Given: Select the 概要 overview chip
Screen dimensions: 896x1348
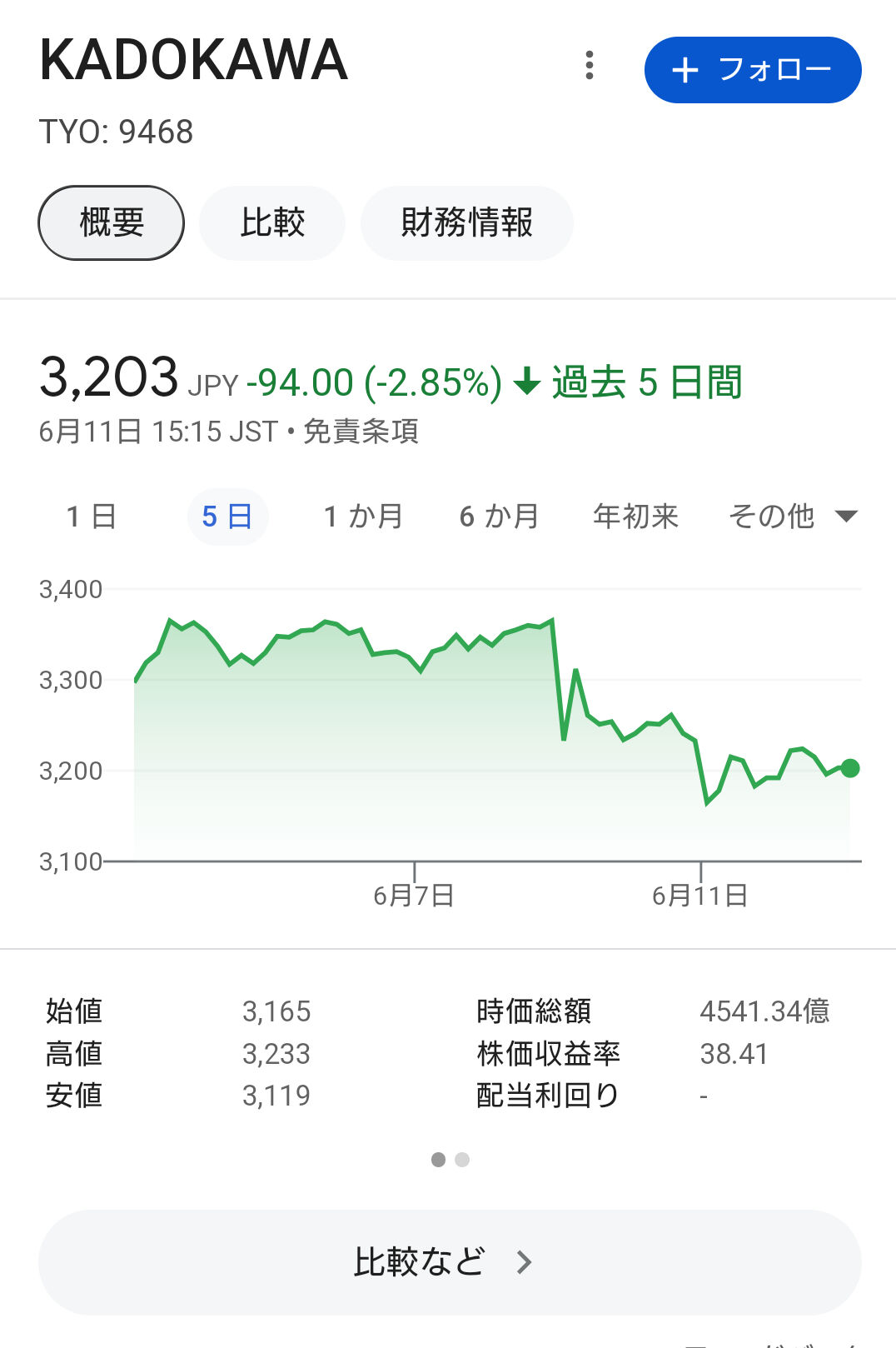Looking at the screenshot, I should coord(111,223).
